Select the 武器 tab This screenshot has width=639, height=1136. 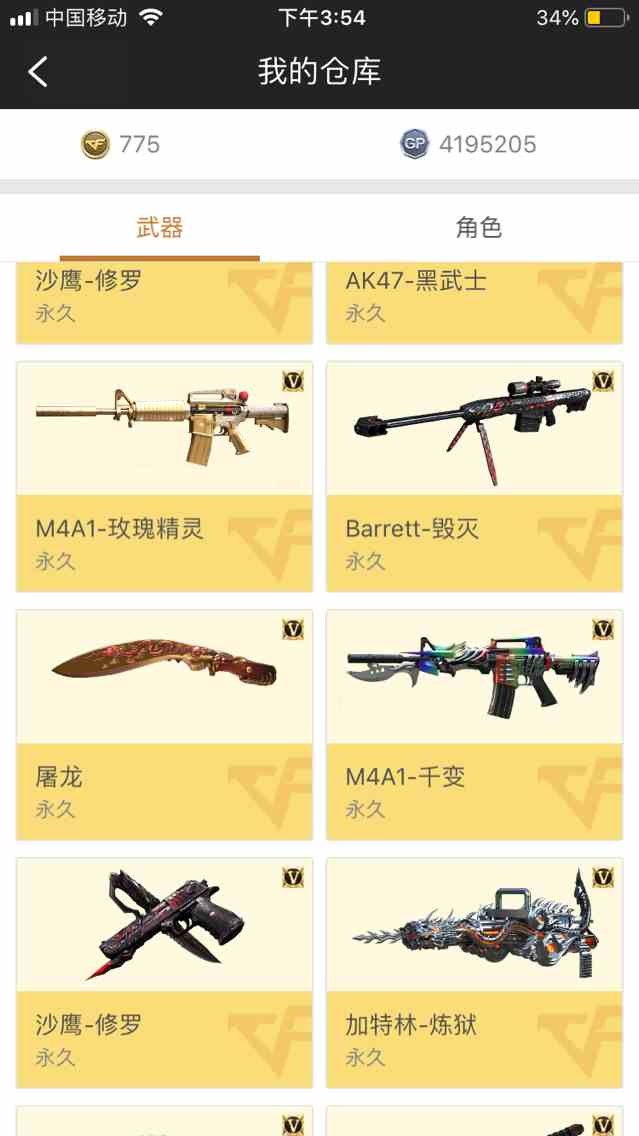160,228
